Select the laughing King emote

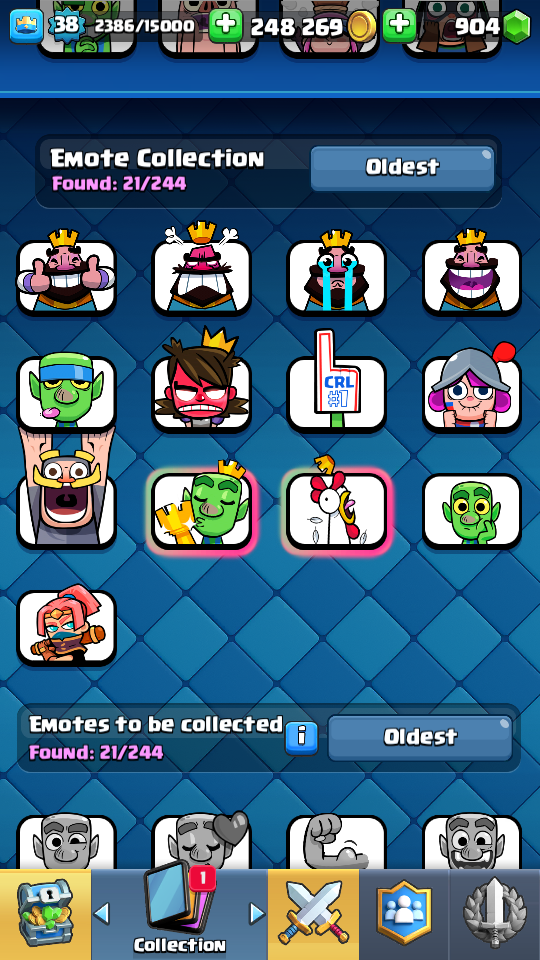[472, 271]
